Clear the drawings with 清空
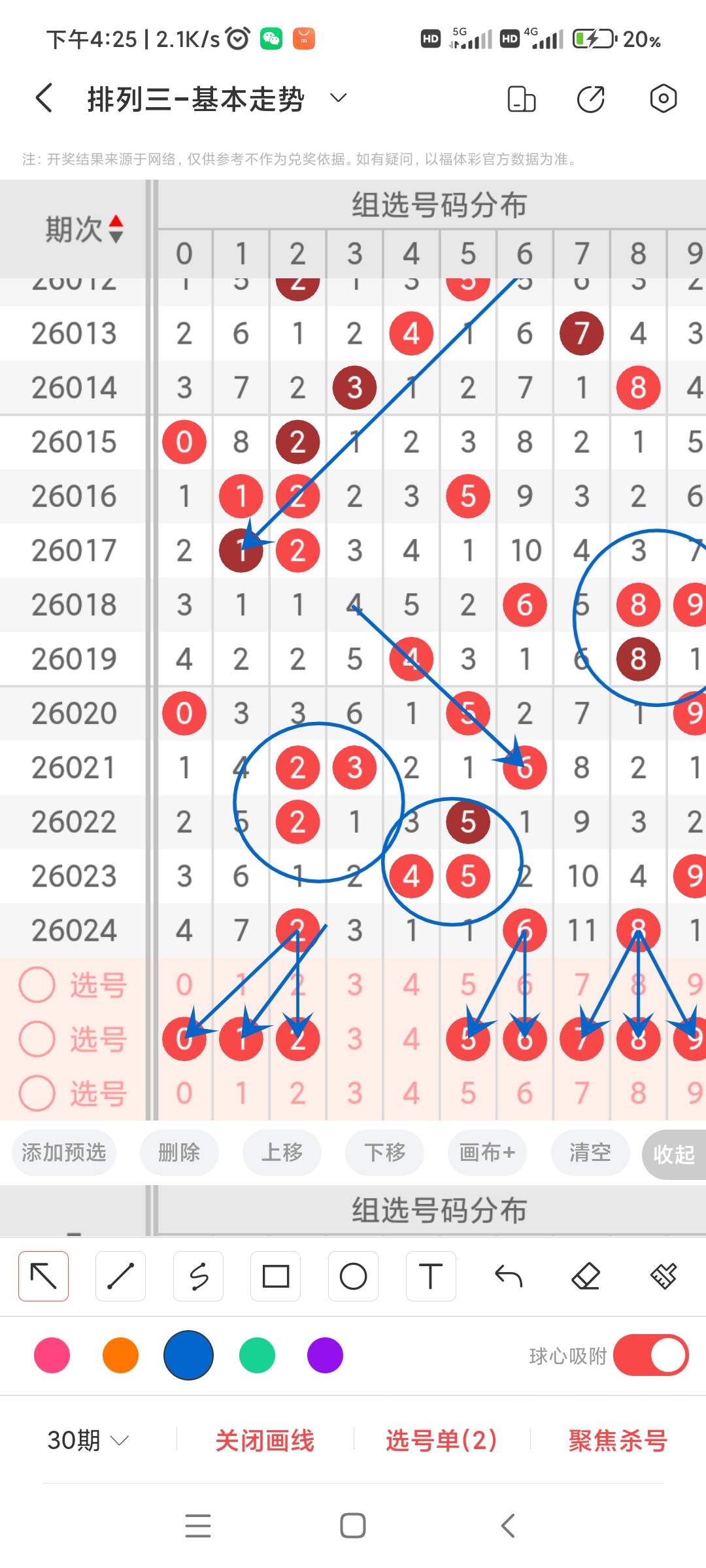 tap(590, 1152)
